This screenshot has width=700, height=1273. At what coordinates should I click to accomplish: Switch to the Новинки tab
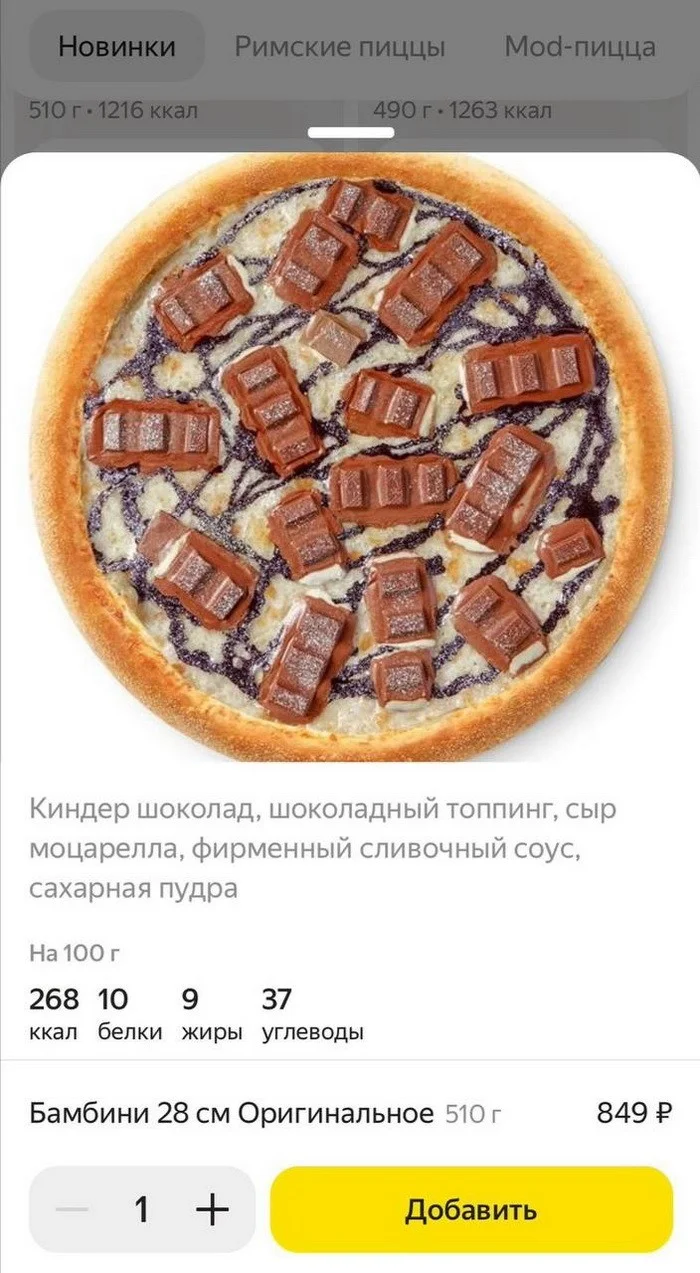[x=117, y=47]
